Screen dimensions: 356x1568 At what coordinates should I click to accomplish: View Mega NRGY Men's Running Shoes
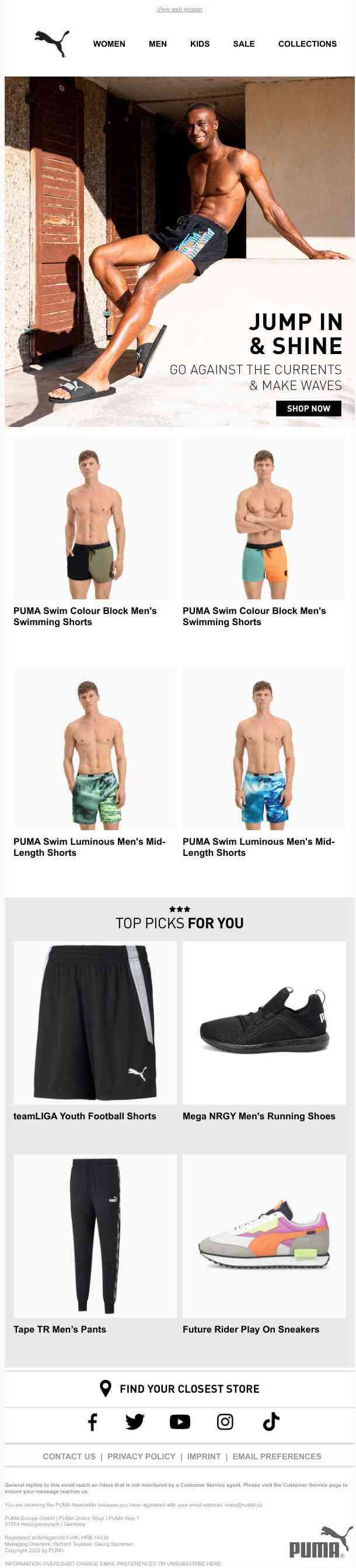pyautogui.click(x=264, y=1023)
